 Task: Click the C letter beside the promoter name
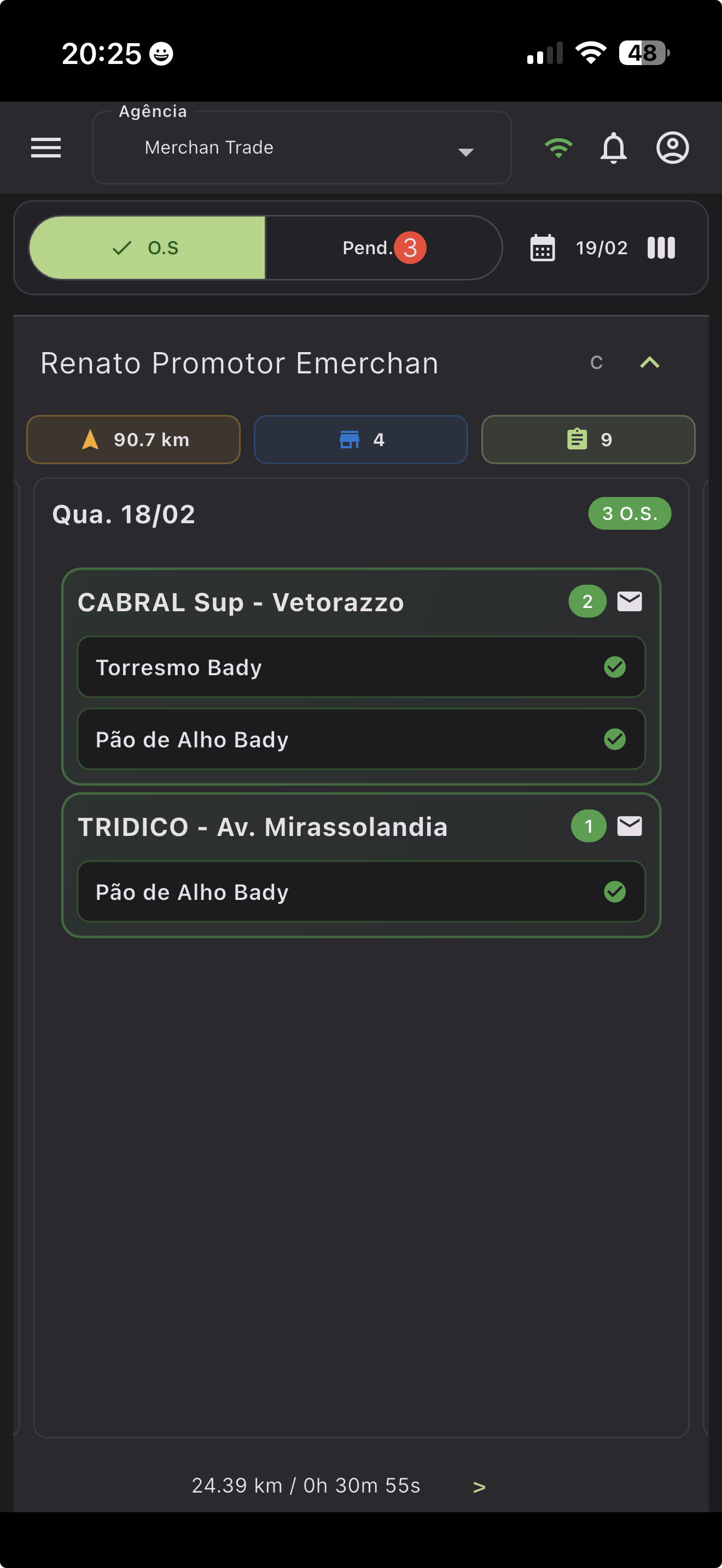point(596,362)
